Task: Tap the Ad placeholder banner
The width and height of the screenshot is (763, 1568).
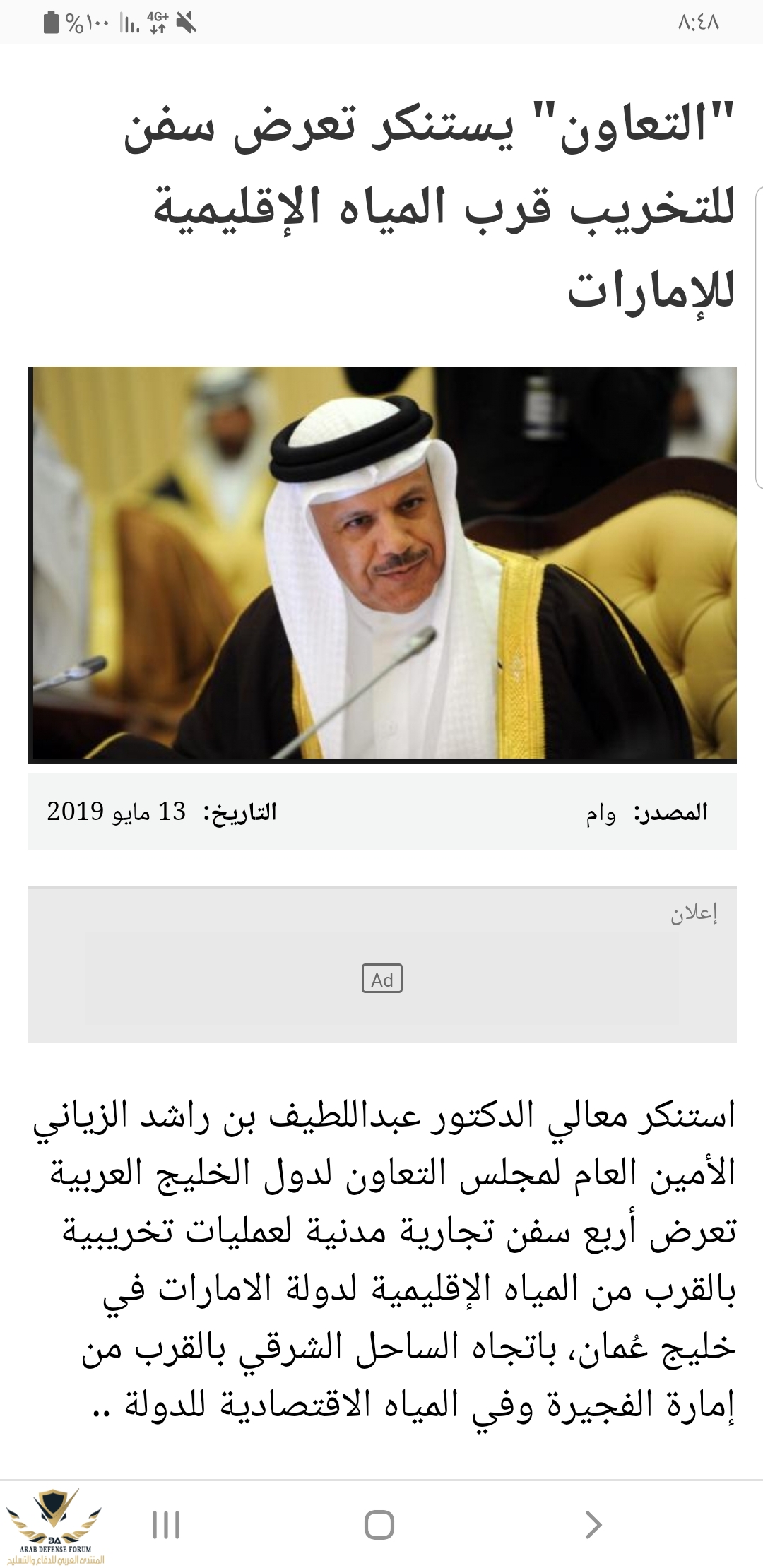Action: pos(381,979)
